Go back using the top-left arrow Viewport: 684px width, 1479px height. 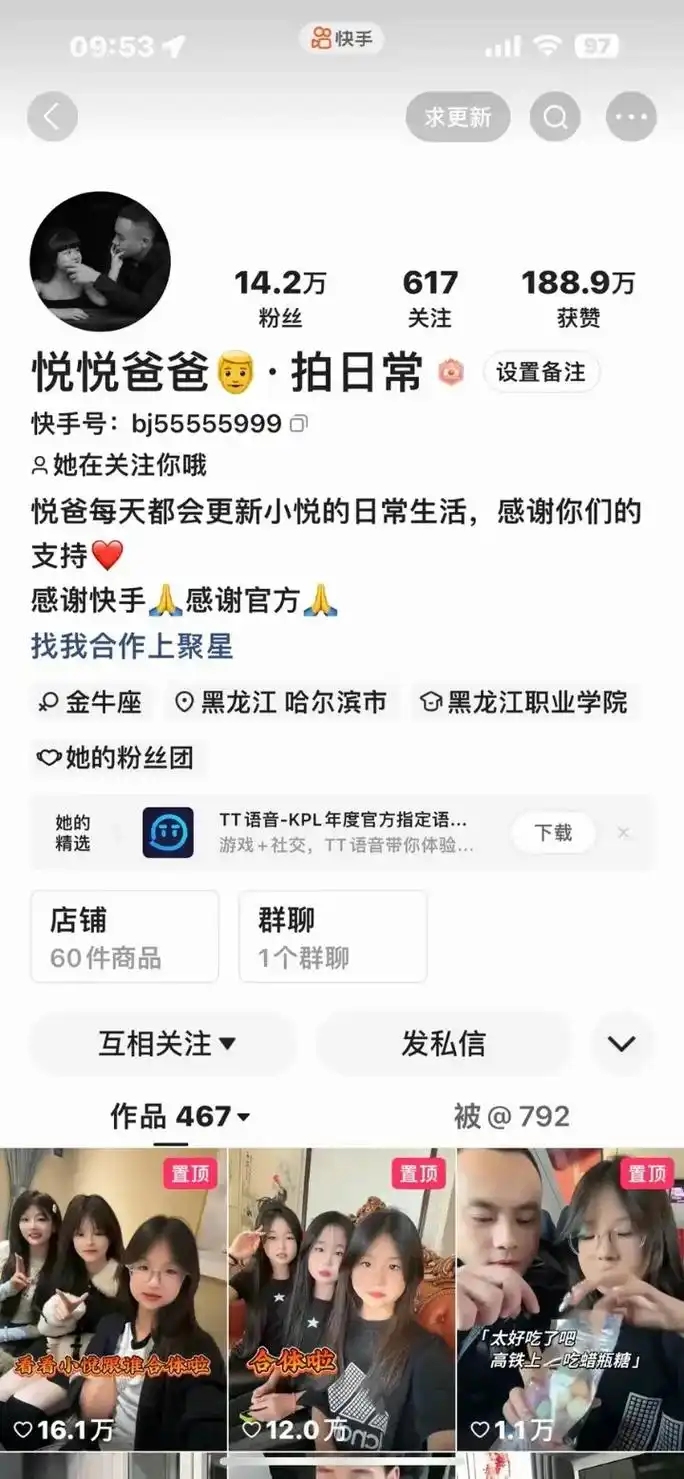(x=52, y=117)
